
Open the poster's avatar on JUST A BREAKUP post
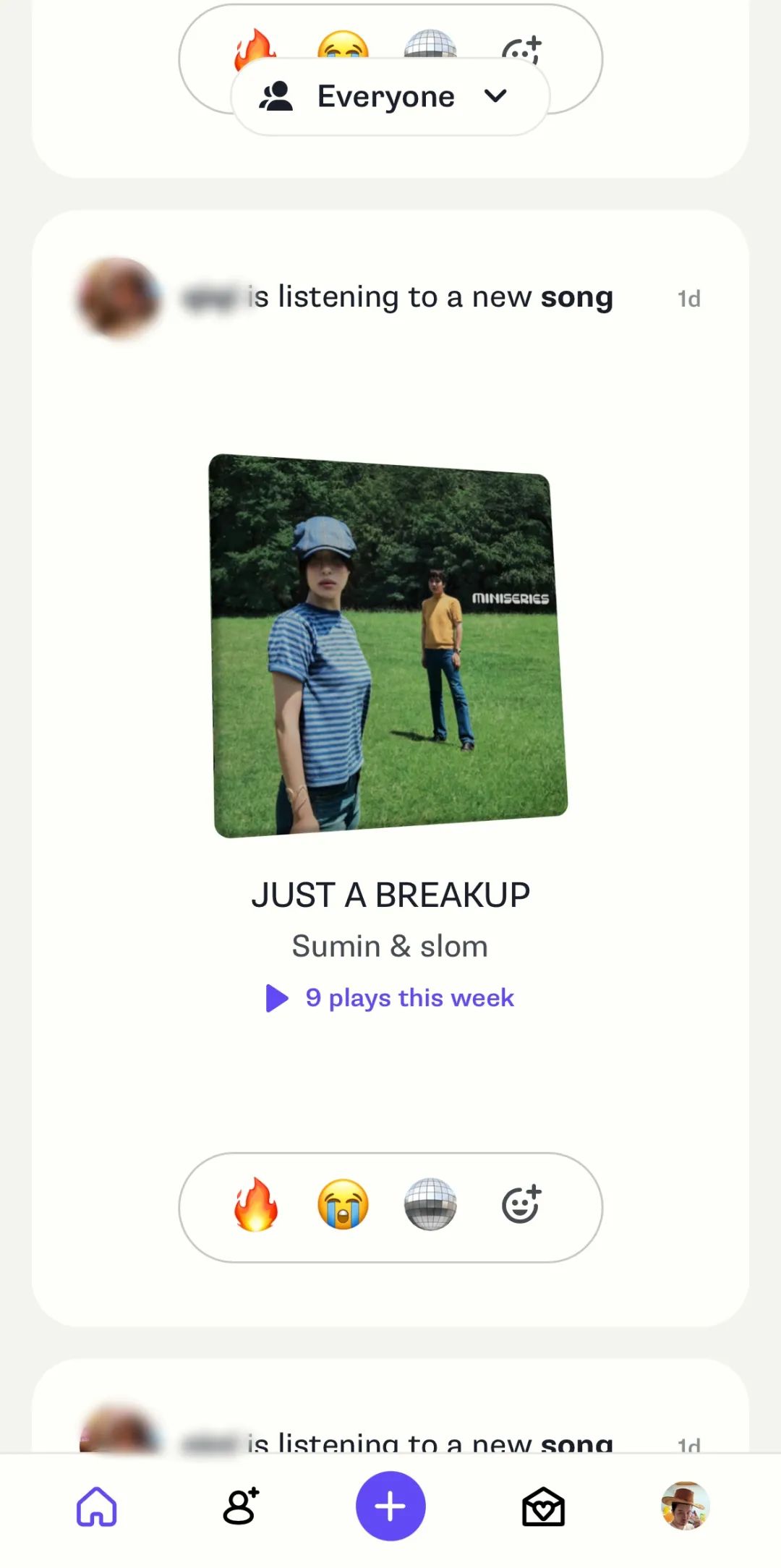(x=119, y=297)
